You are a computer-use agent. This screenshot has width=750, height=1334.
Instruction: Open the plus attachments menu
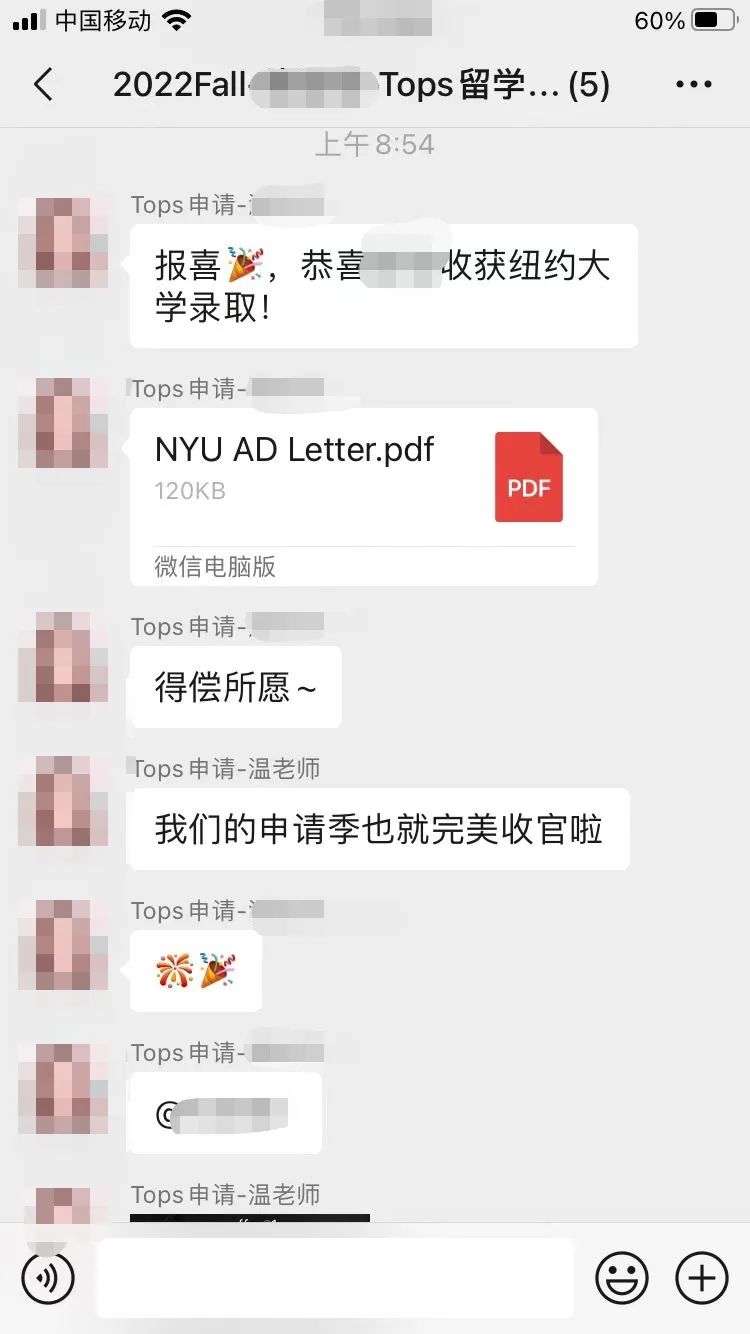[x=702, y=1277]
